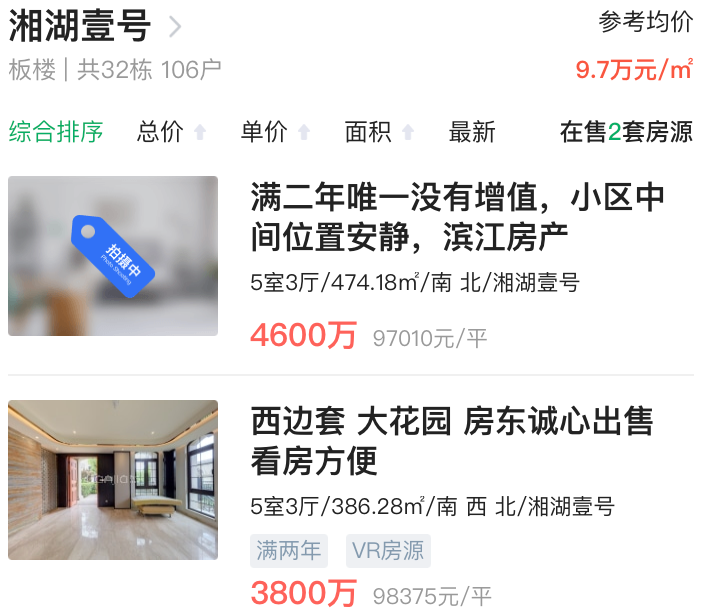Image resolution: width=706 pixels, height=614 pixels.
Task: Open the 3800万 西边套 大花园 listing
Action: point(451,440)
